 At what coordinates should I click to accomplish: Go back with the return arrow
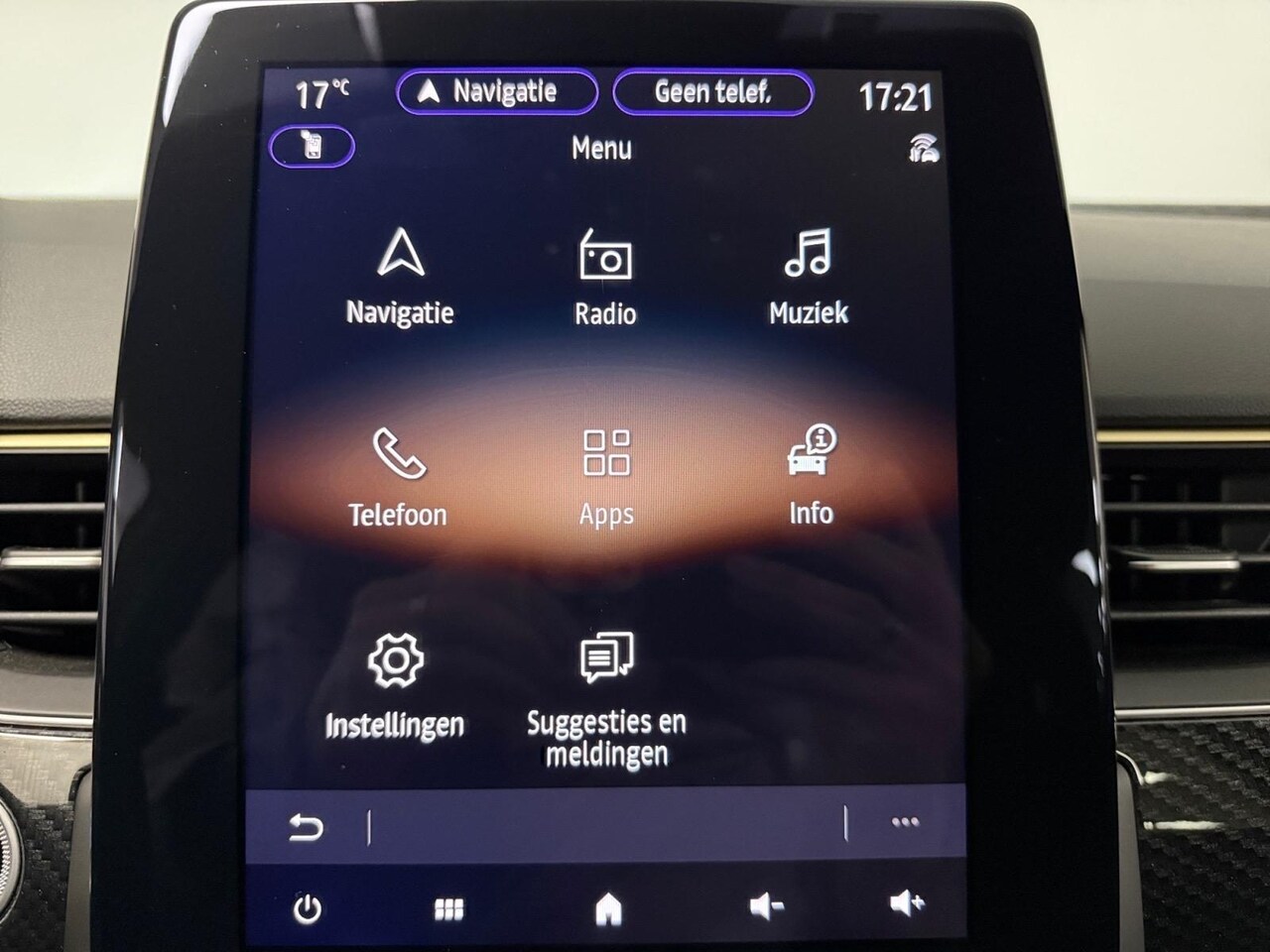306,827
